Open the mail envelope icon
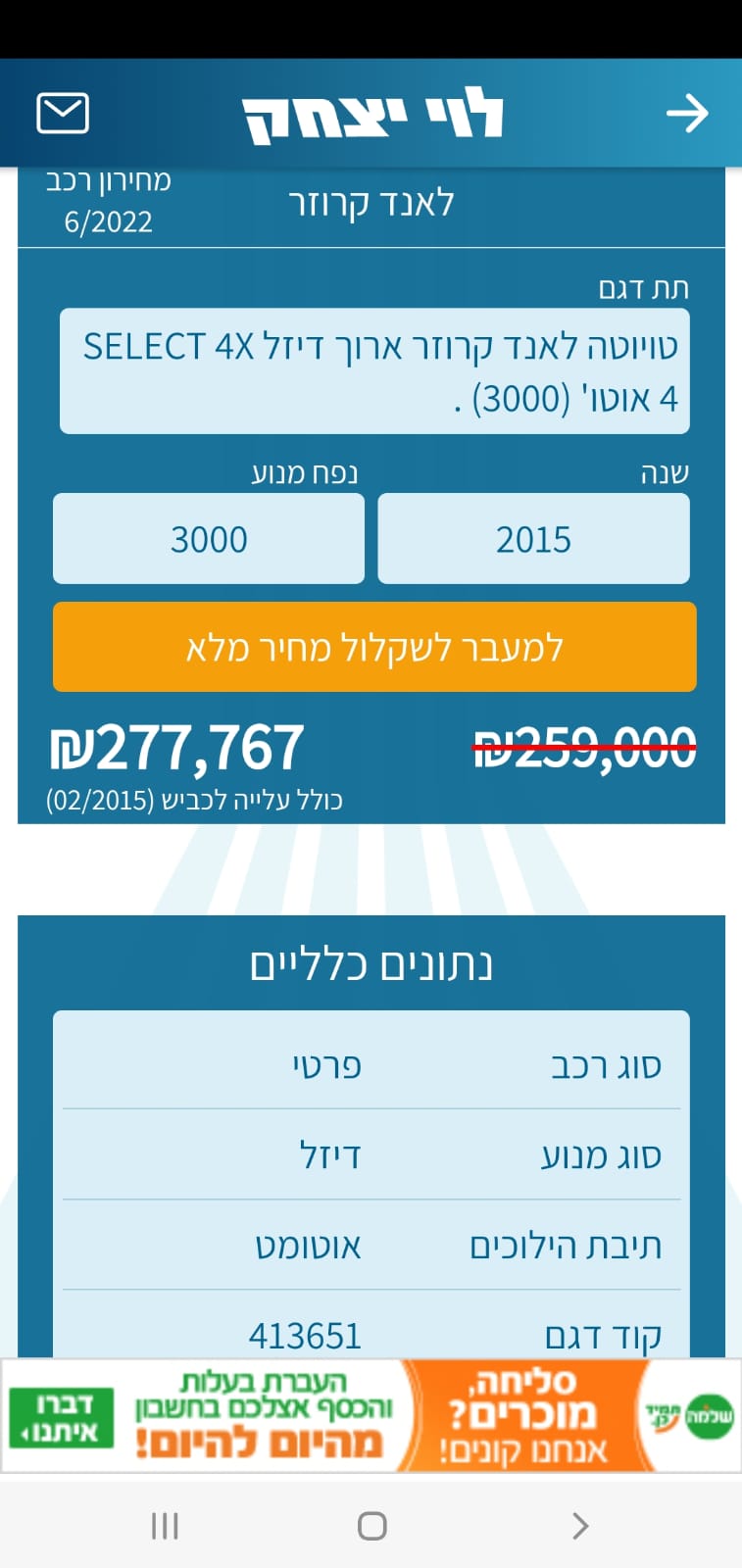 coord(63,114)
